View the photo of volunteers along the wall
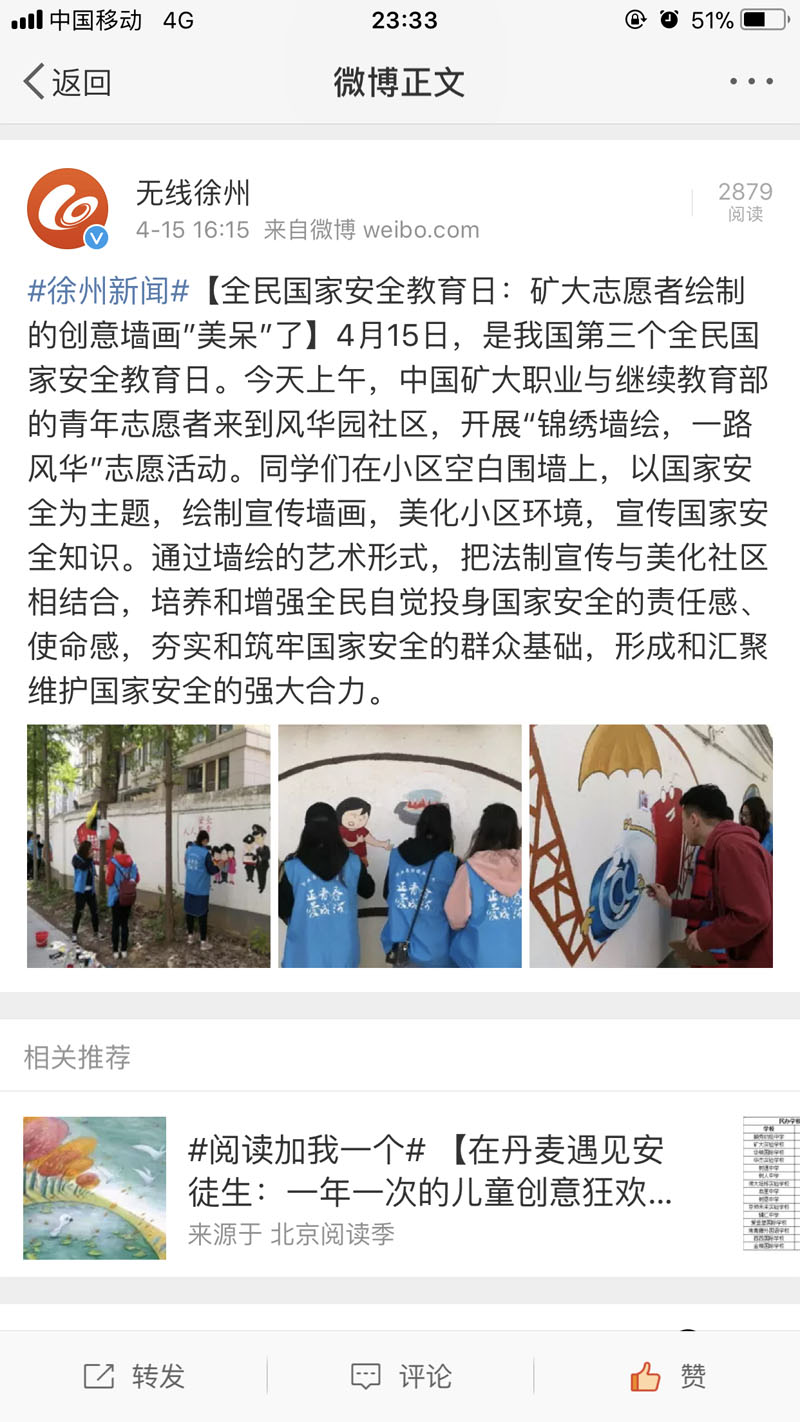The width and height of the screenshot is (800, 1422). [149, 846]
